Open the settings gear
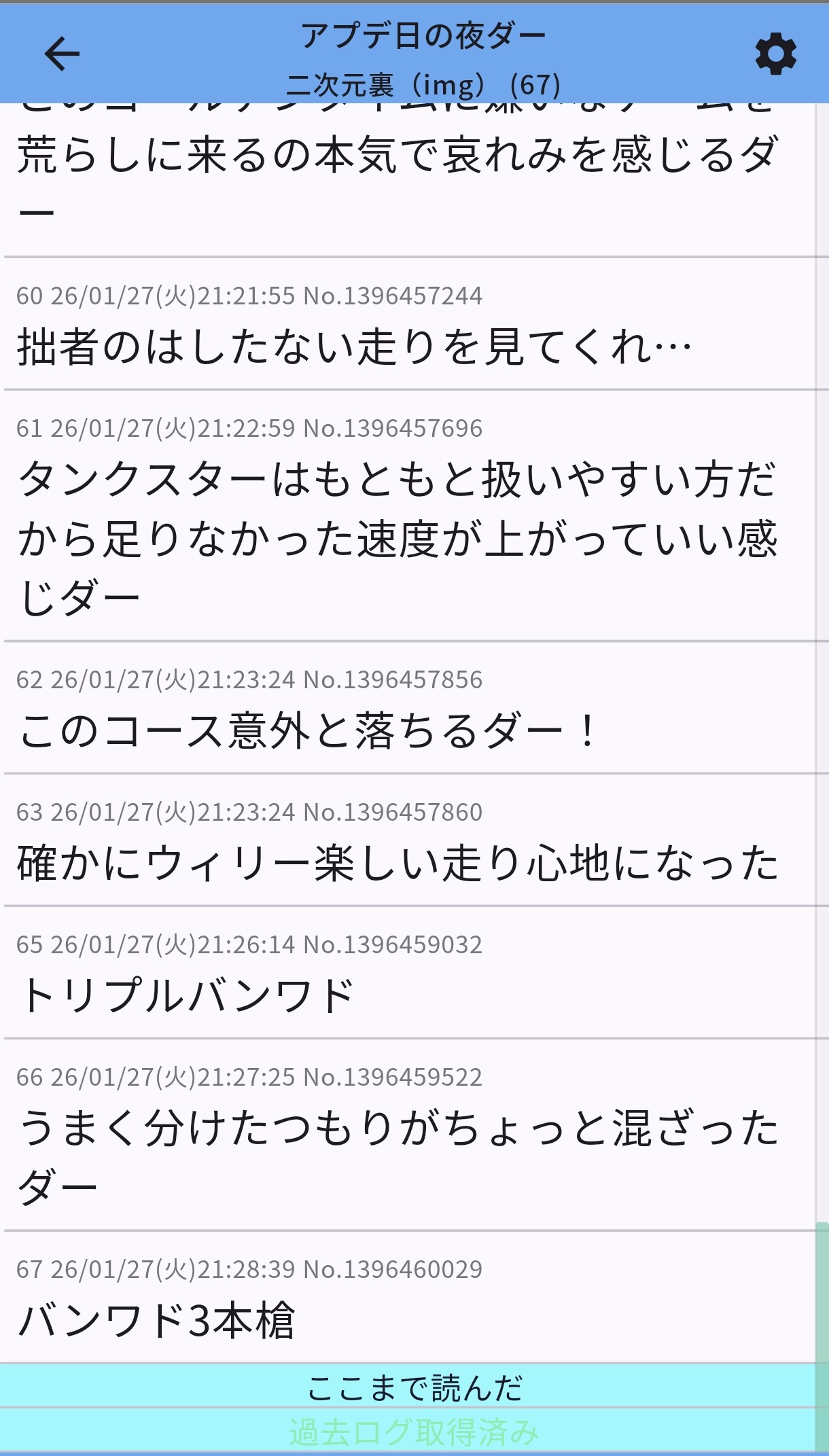Screen dimensions: 829x1456 (775, 54)
